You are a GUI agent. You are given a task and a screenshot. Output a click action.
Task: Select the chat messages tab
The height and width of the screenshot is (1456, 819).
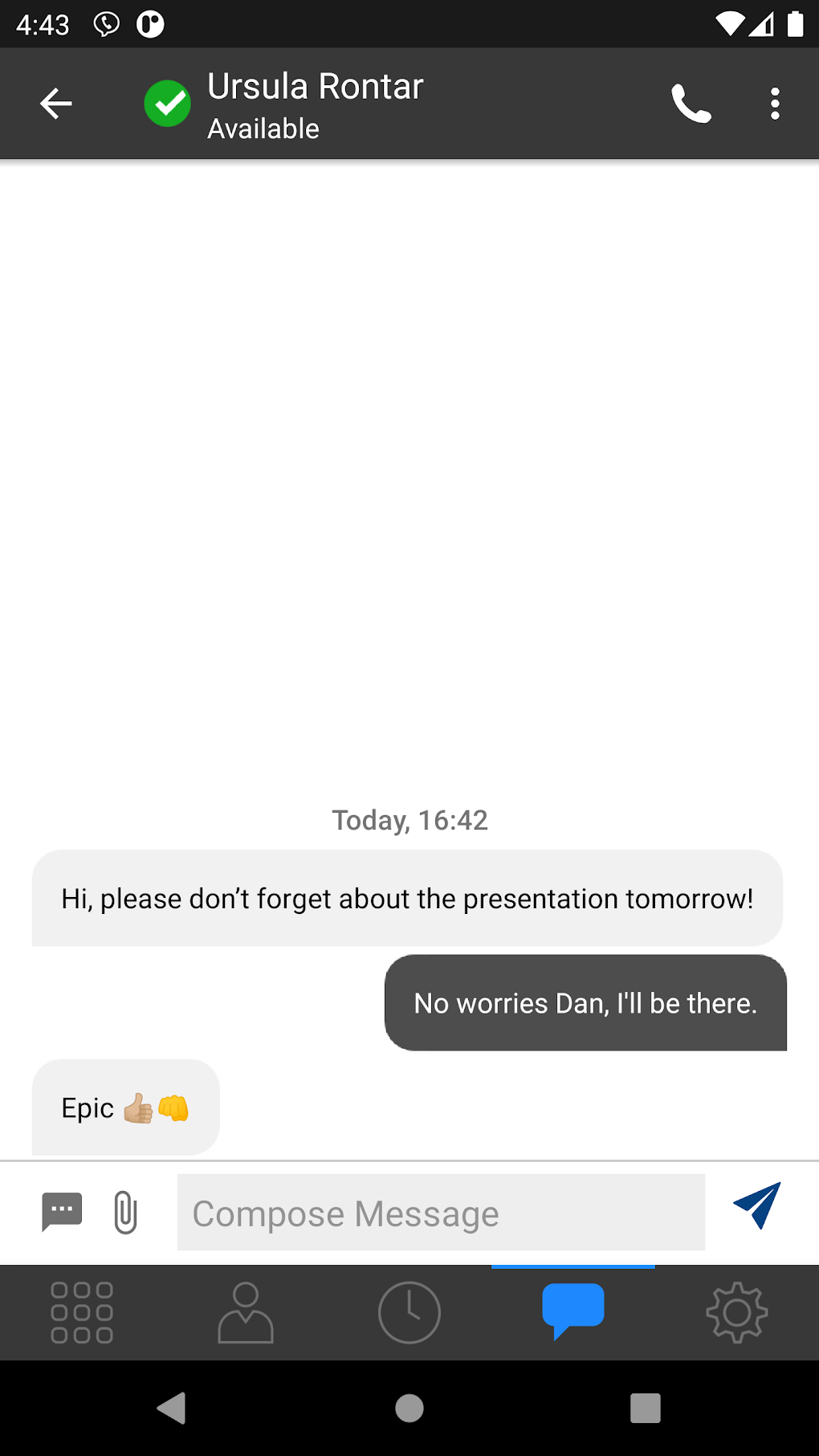573,1312
